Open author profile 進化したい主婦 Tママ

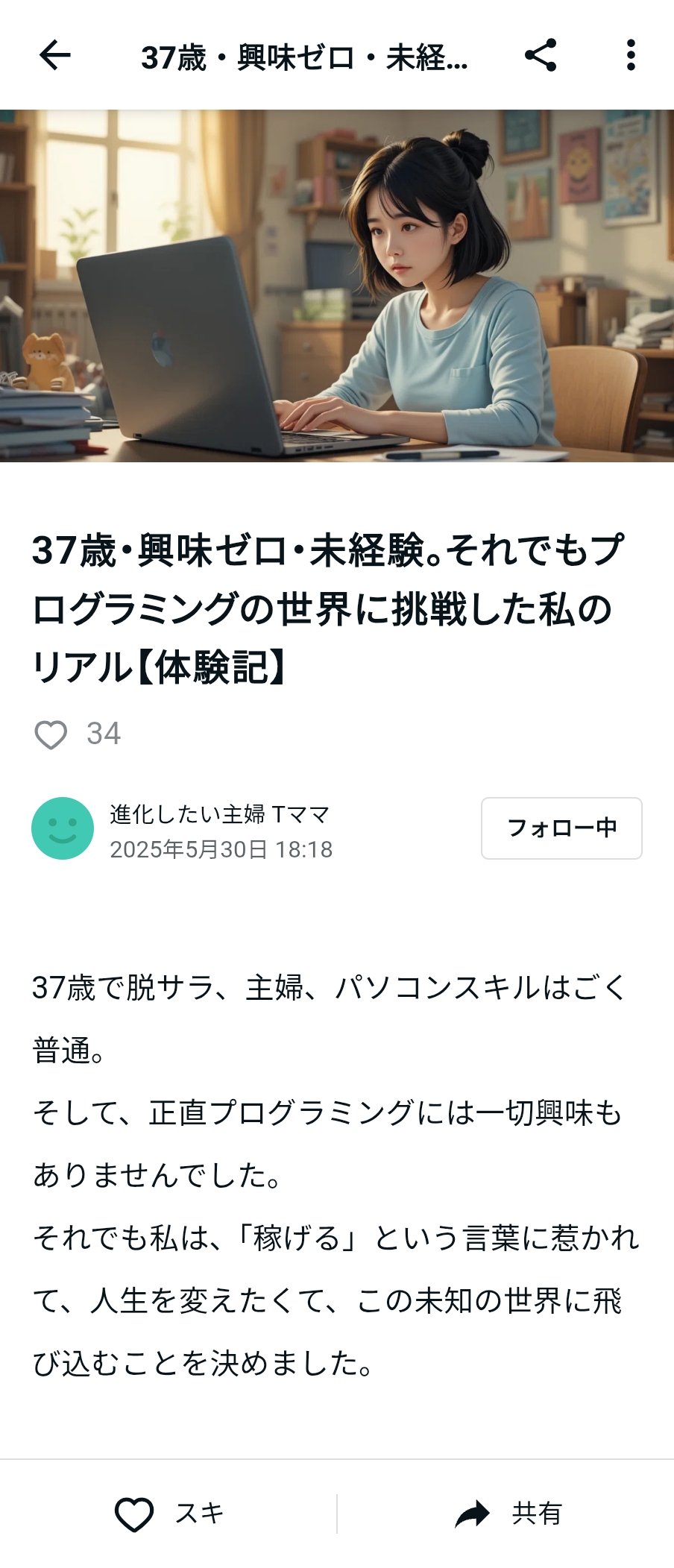pyautogui.click(x=220, y=814)
